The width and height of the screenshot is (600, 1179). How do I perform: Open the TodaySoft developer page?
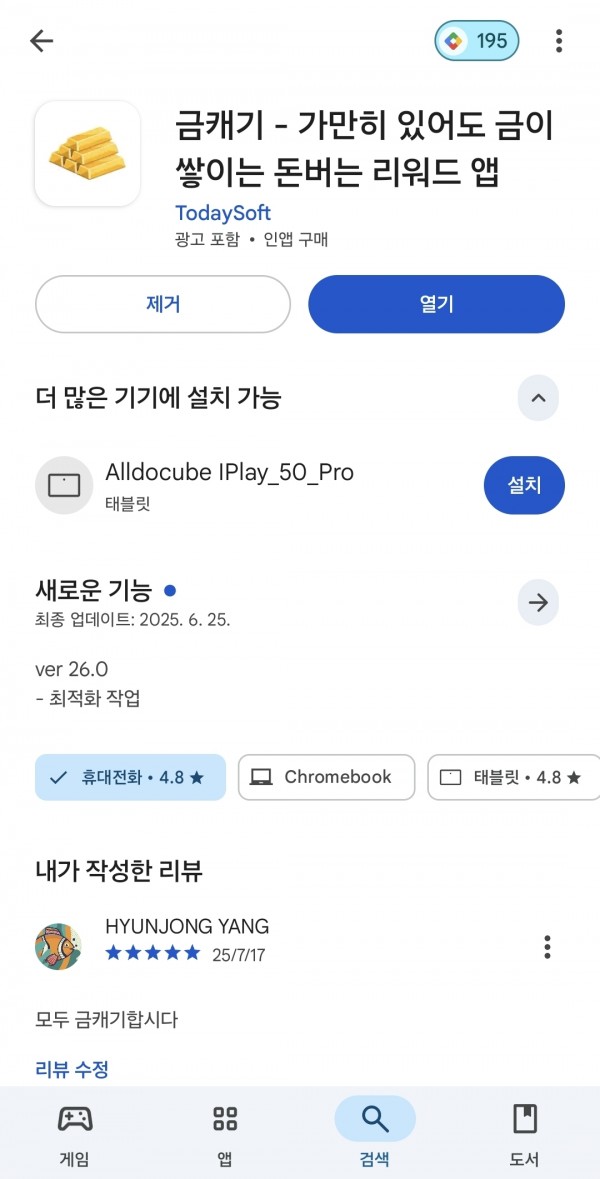(x=223, y=214)
